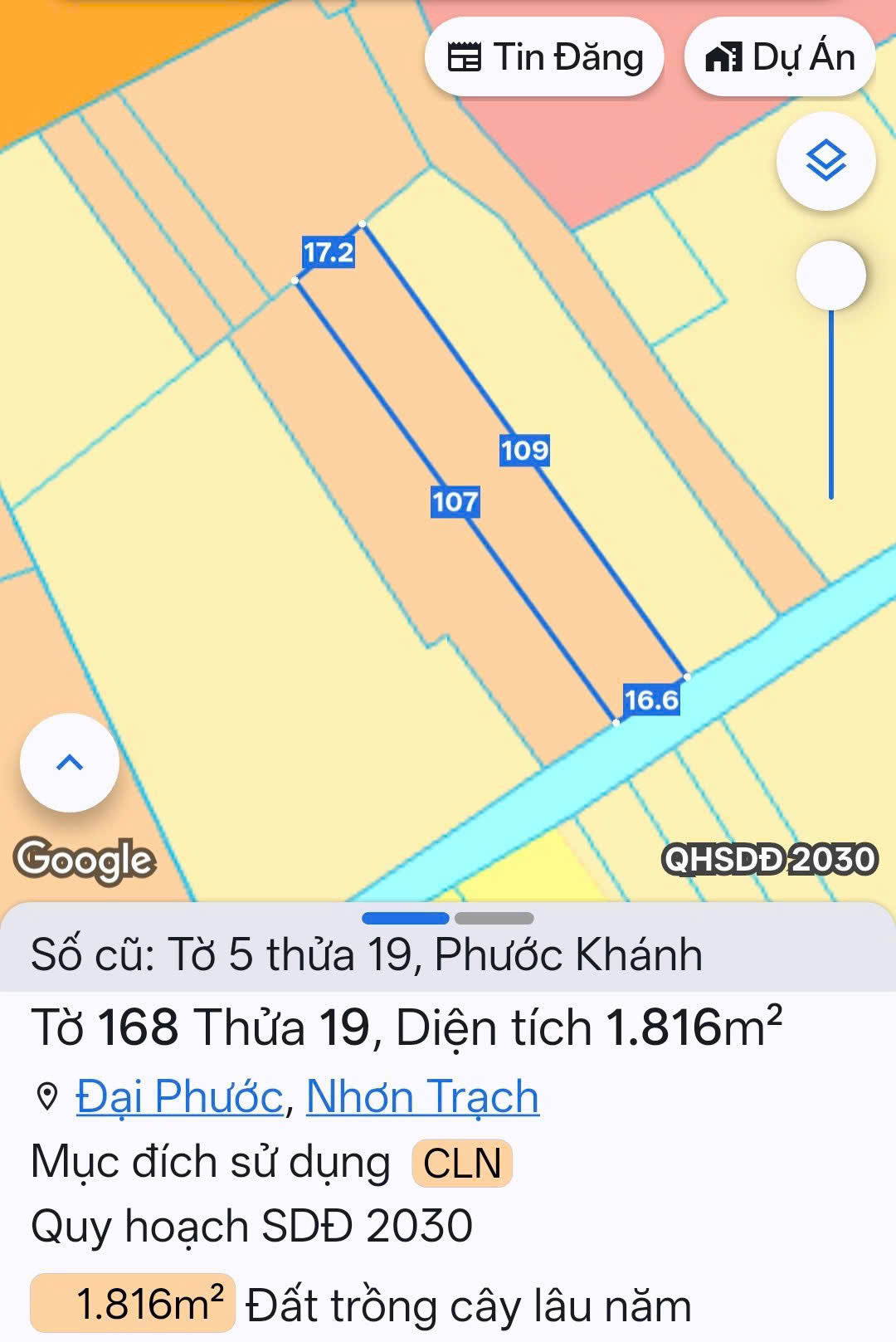Open the map layers selector
The image size is (896, 1342).
[825, 161]
